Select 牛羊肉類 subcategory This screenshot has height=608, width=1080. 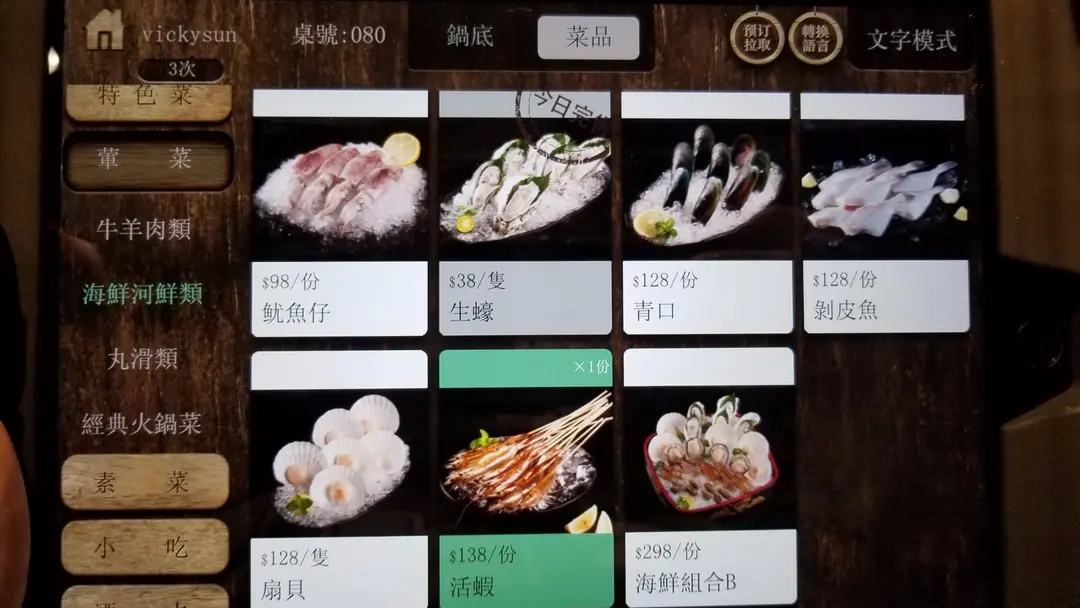pos(144,229)
